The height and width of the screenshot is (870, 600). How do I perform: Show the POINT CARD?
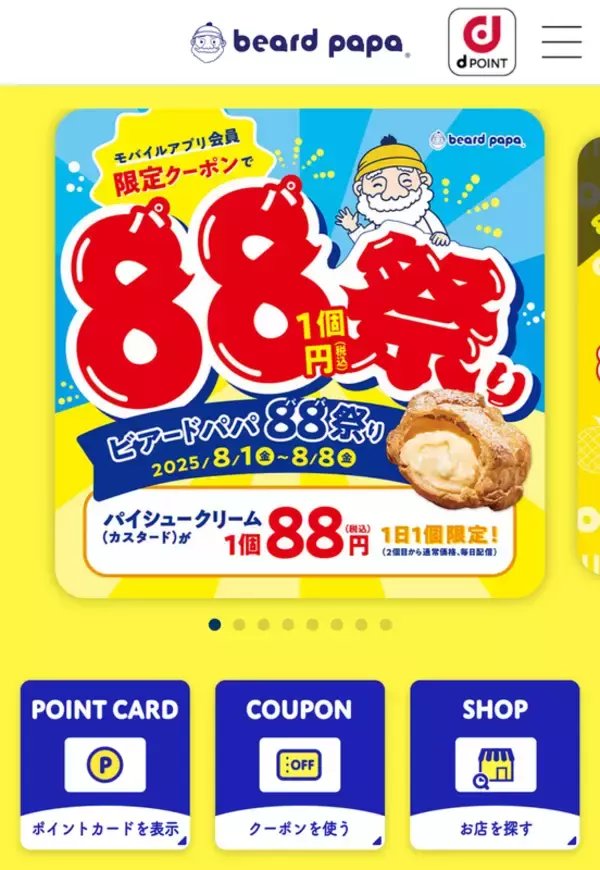[x=105, y=764]
